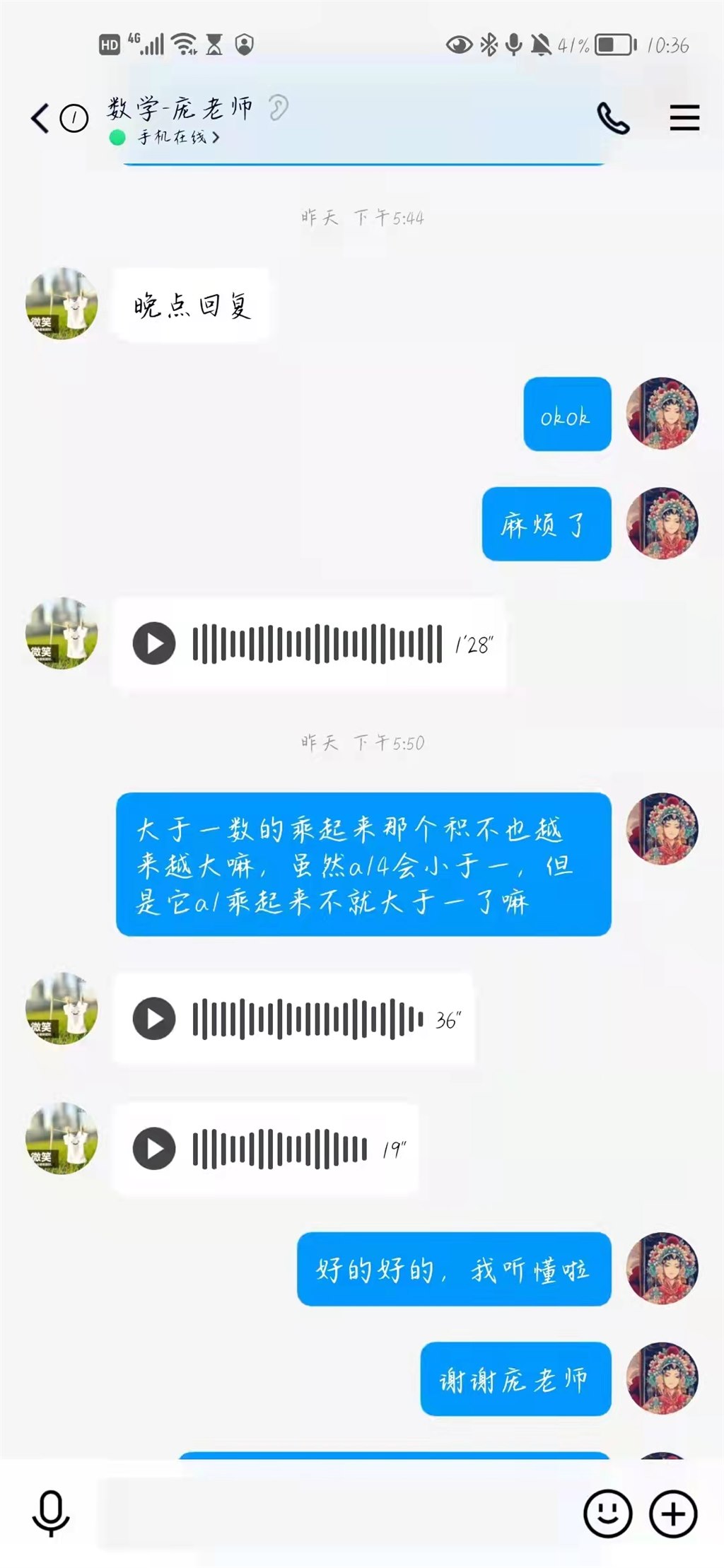Open teacher's avatar next to 晚点回复

coord(62,304)
